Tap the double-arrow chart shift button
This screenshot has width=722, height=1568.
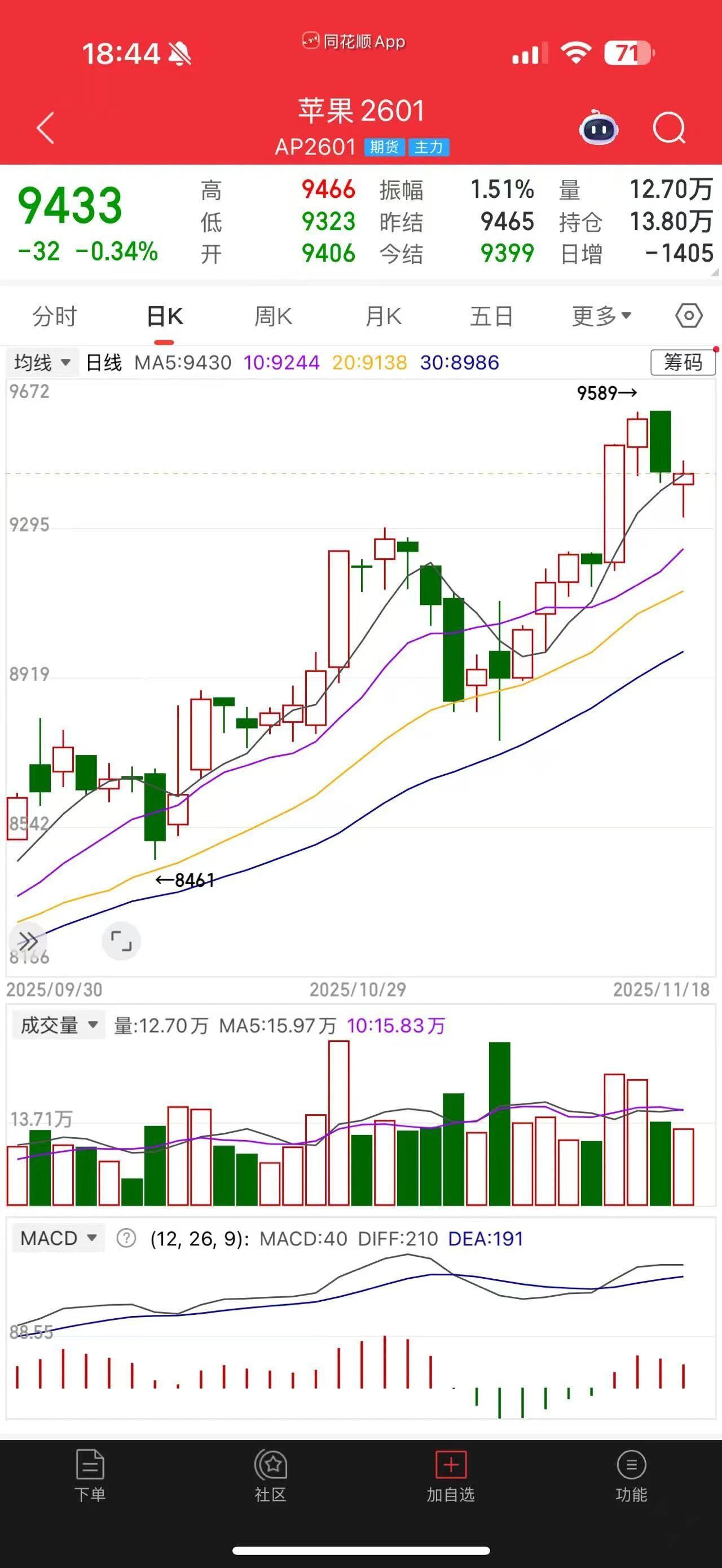click(x=28, y=941)
